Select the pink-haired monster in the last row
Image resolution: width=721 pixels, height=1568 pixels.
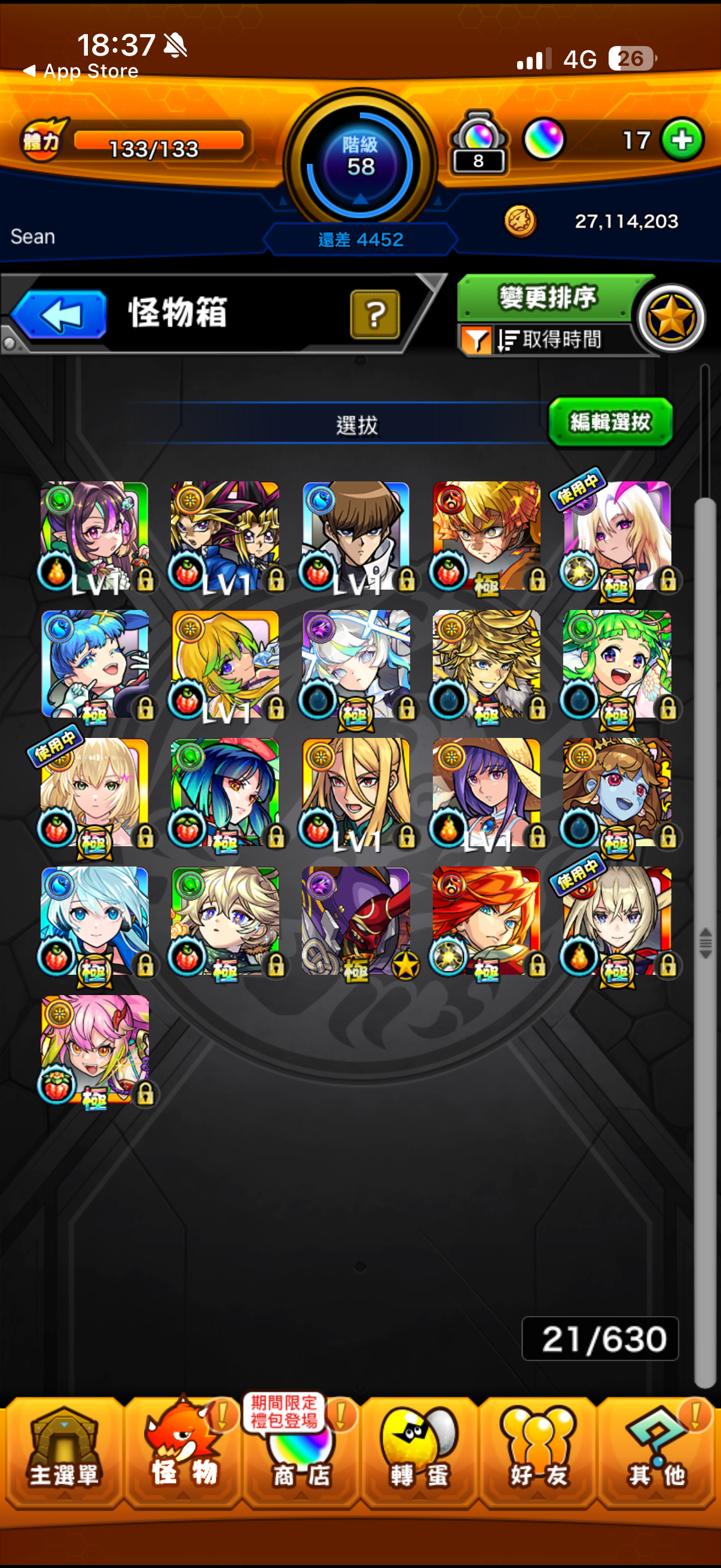(94, 1048)
